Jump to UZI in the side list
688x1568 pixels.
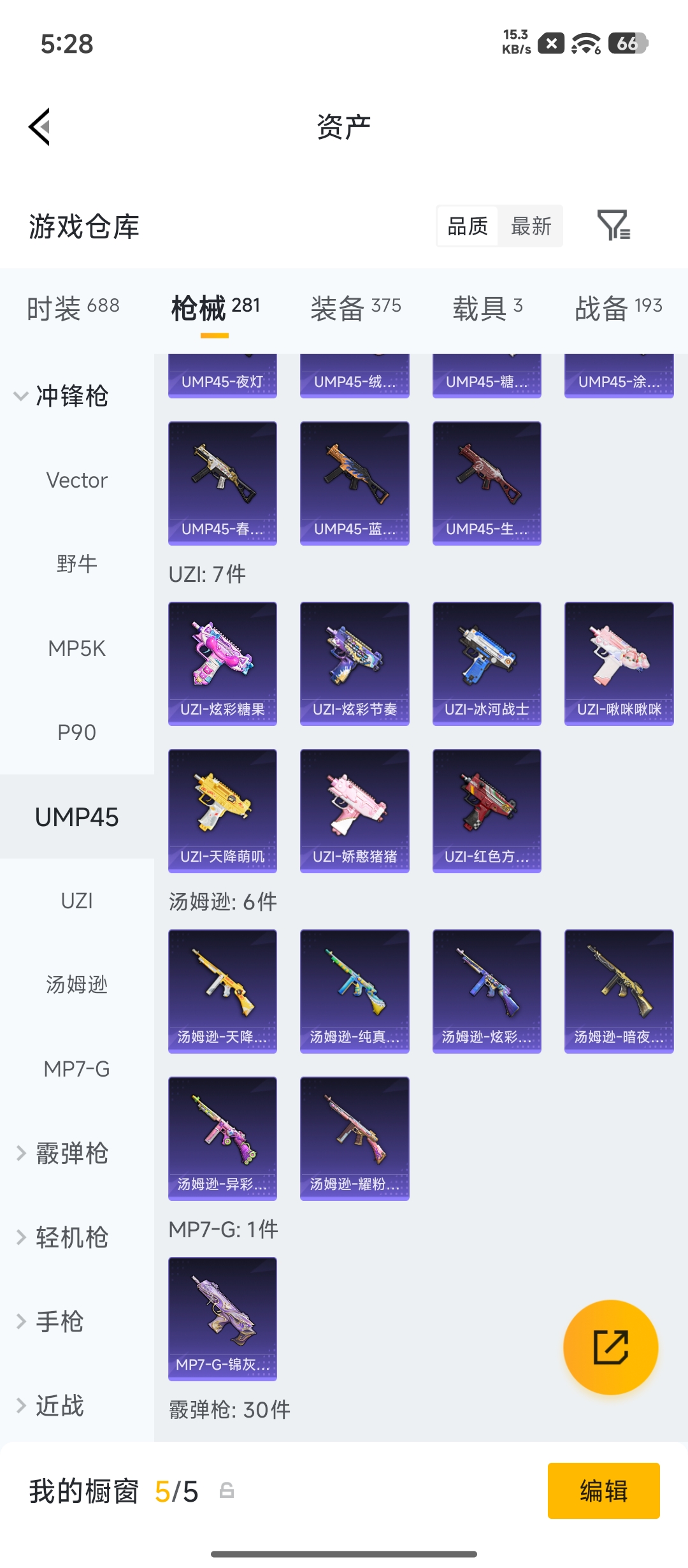coord(77,901)
